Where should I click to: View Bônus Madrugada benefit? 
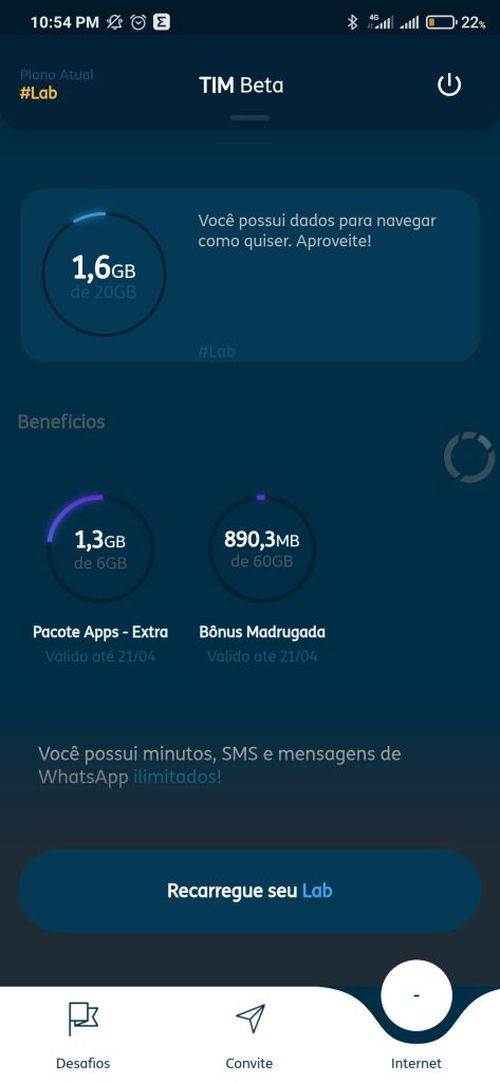click(x=262, y=578)
